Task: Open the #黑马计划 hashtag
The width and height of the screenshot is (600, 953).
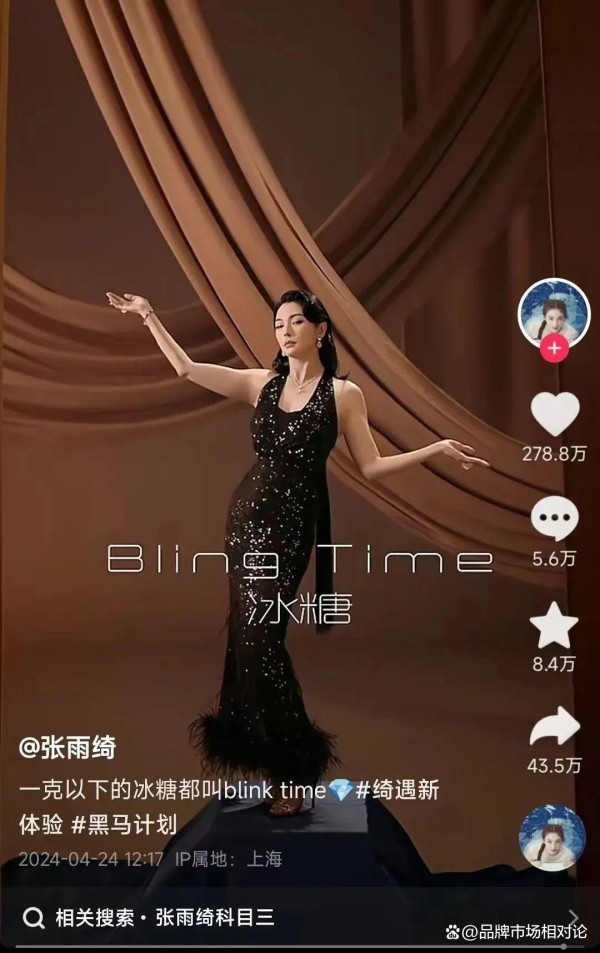Action: coord(133,825)
